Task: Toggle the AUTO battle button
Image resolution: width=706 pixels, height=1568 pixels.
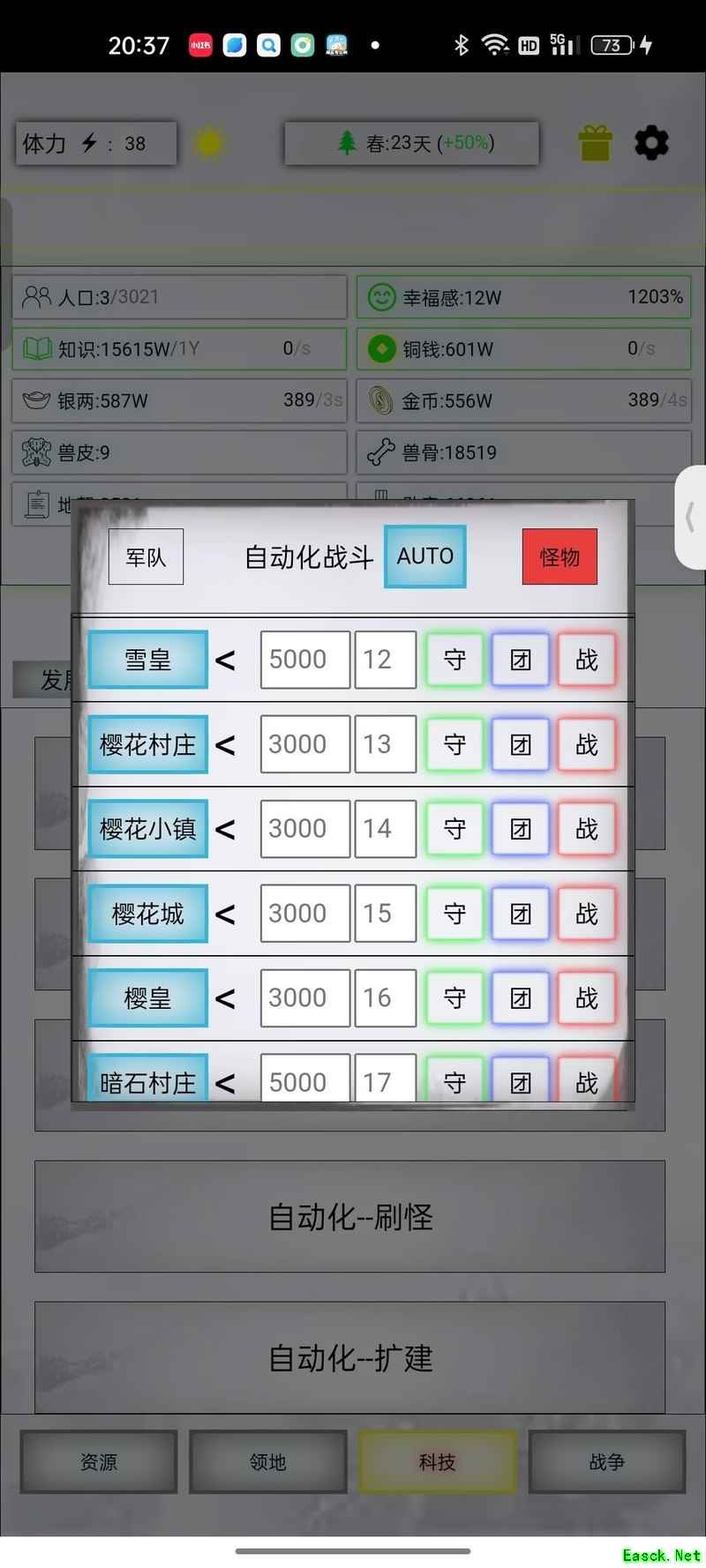Action: 424,556
